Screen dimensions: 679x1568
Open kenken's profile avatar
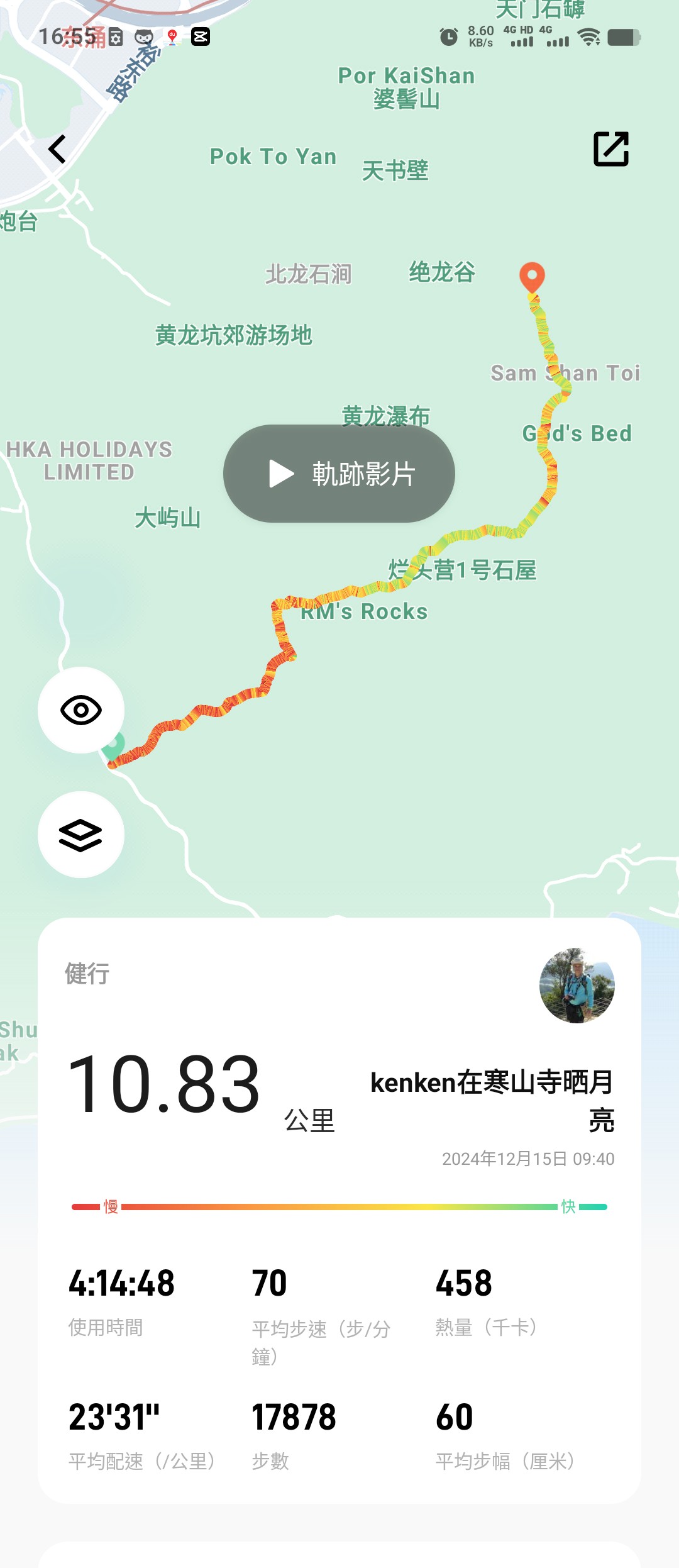577,986
